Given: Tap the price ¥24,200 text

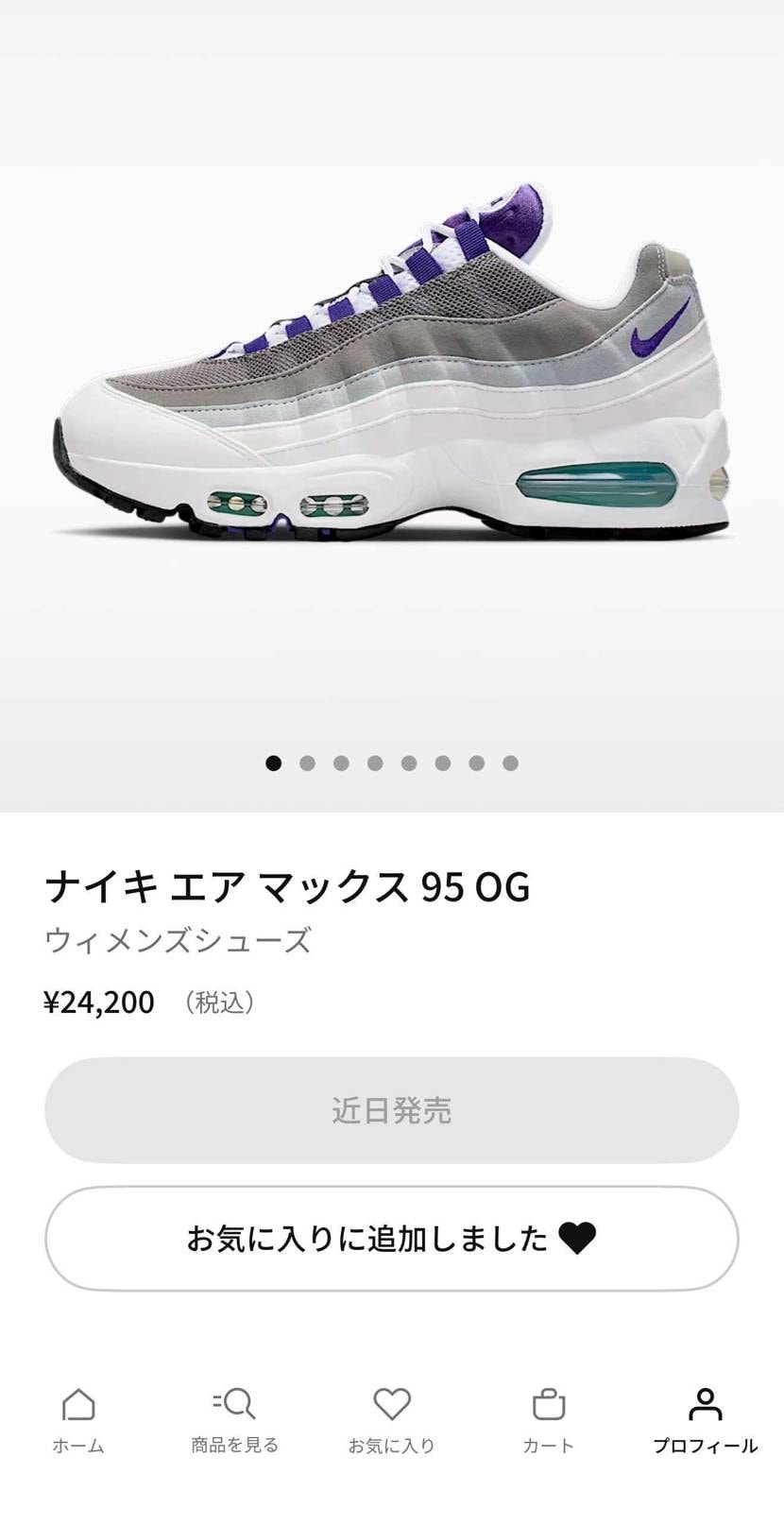Looking at the screenshot, I should click(101, 1002).
